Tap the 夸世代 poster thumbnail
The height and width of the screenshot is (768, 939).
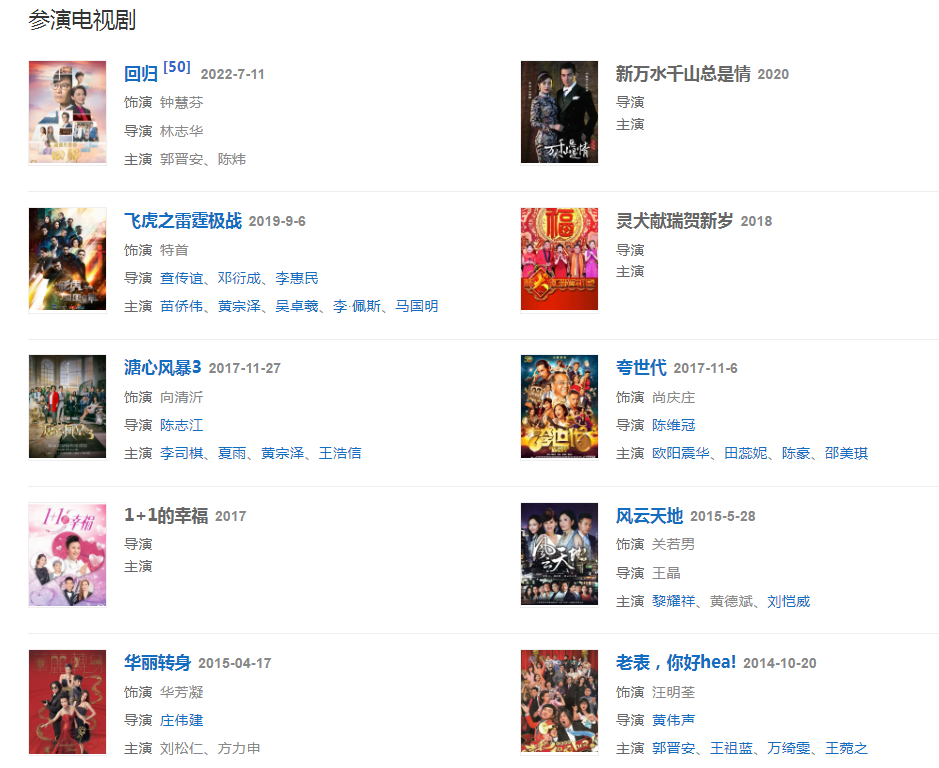tap(559, 406)
